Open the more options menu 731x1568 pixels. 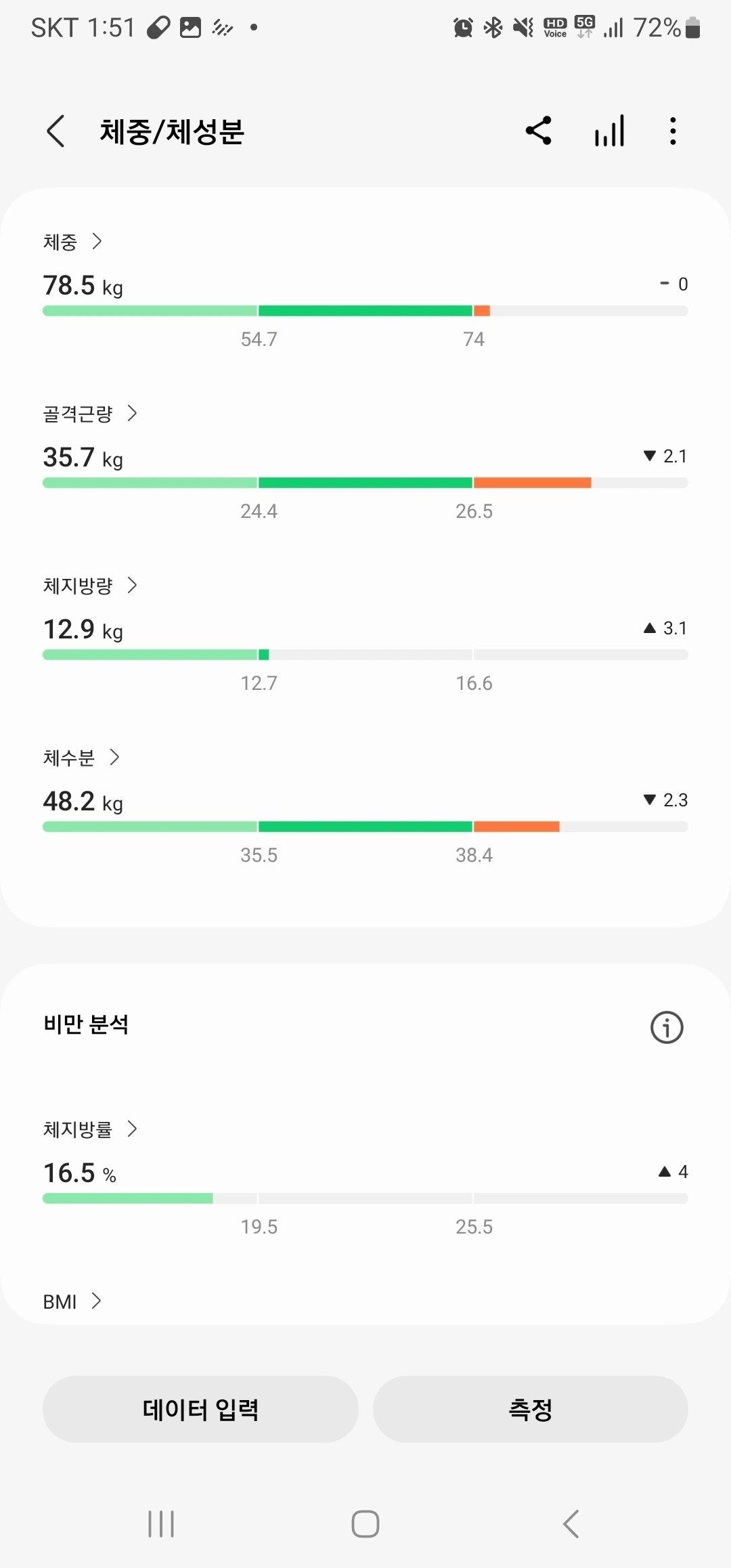coord(672,131)
